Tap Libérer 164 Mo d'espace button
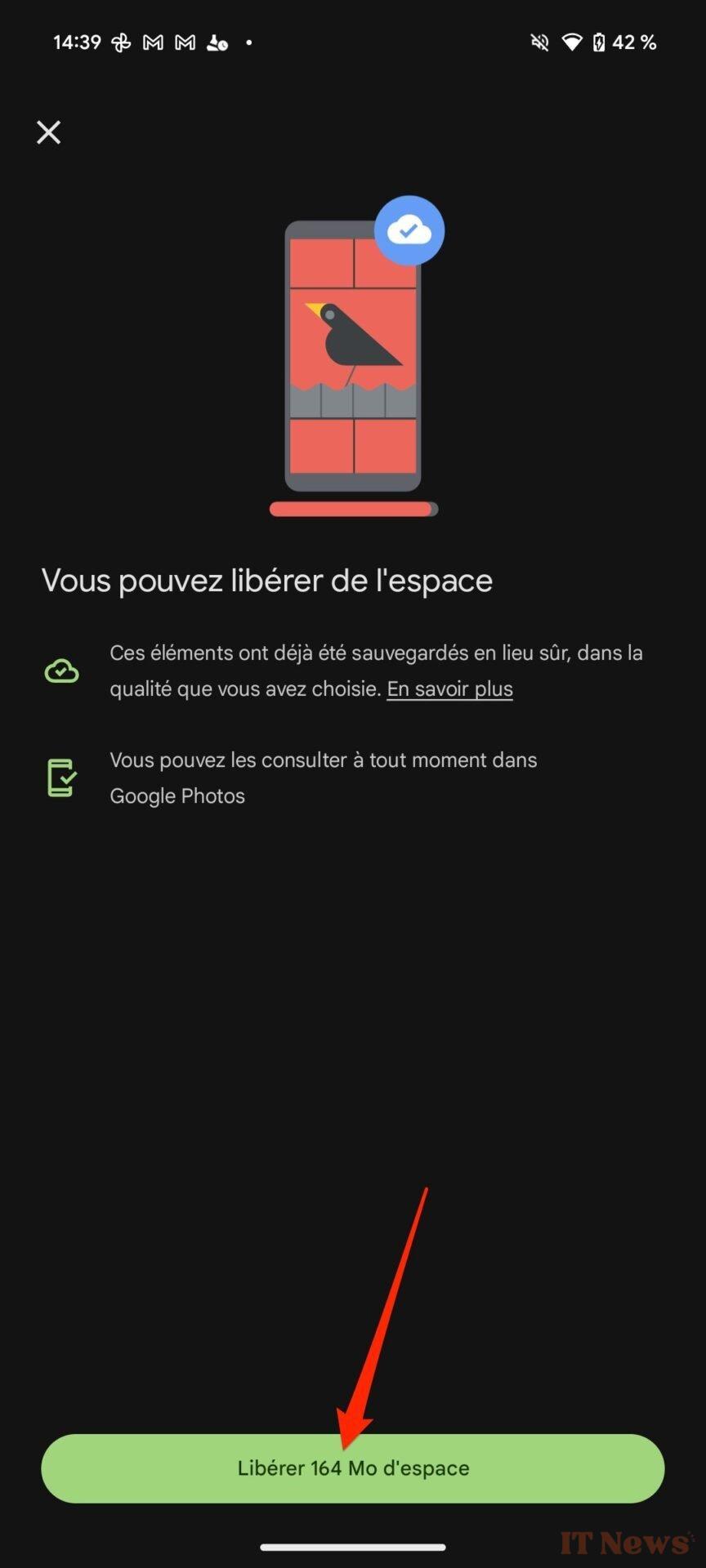The image size is (706, 1568). point(353,1468)
